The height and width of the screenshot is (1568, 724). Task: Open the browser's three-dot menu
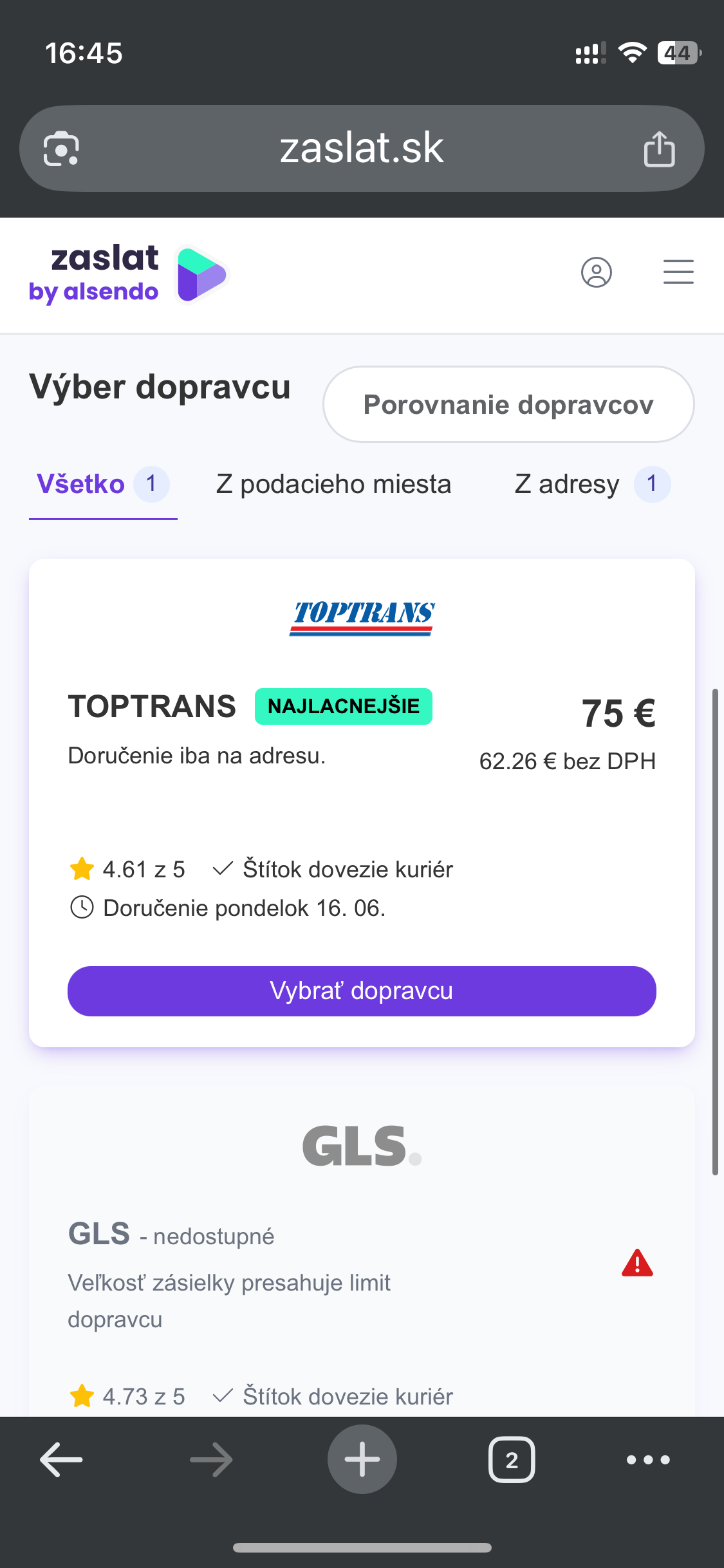coord(649,1459)
